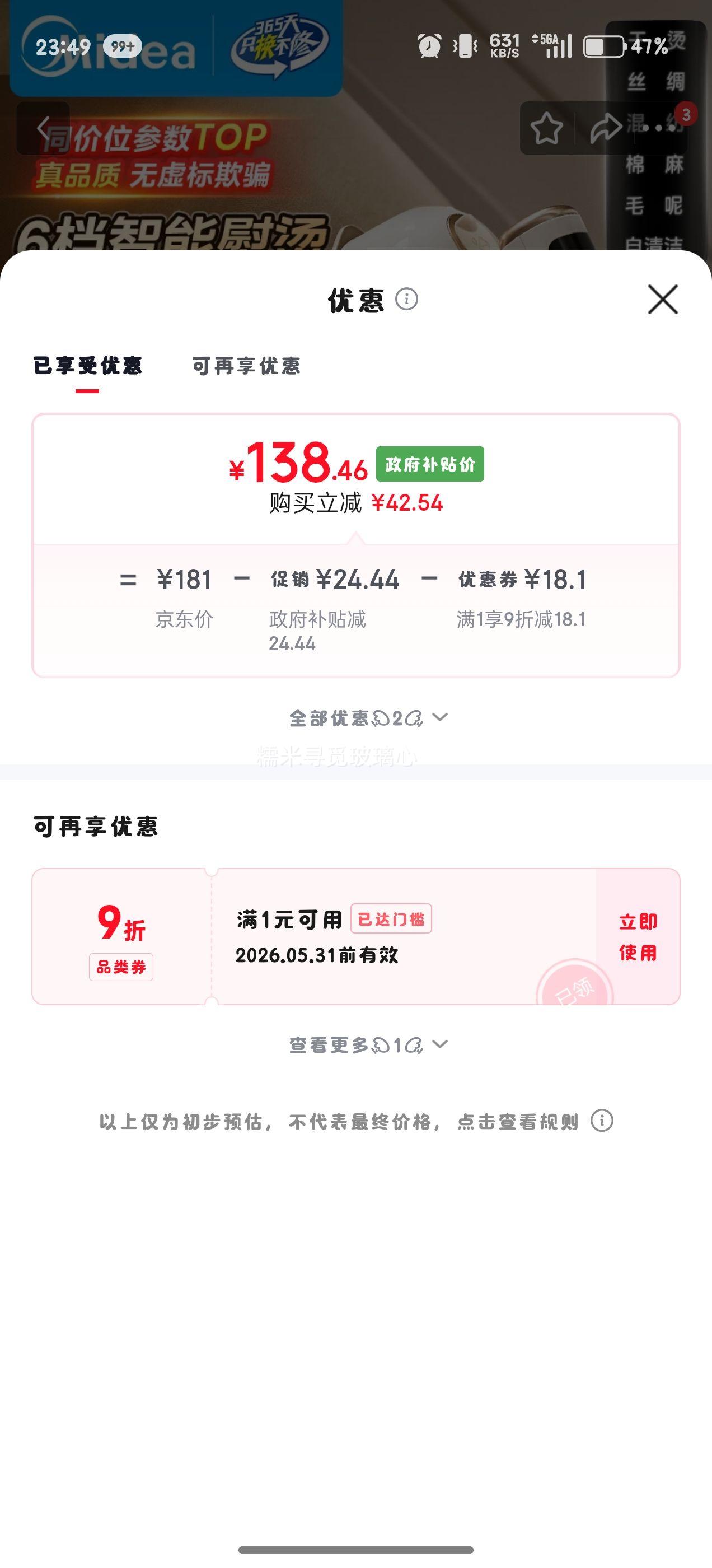Expand 全部优惠 to see all discounts
This screenshot has width=712, height=1568.
[368, 718]
